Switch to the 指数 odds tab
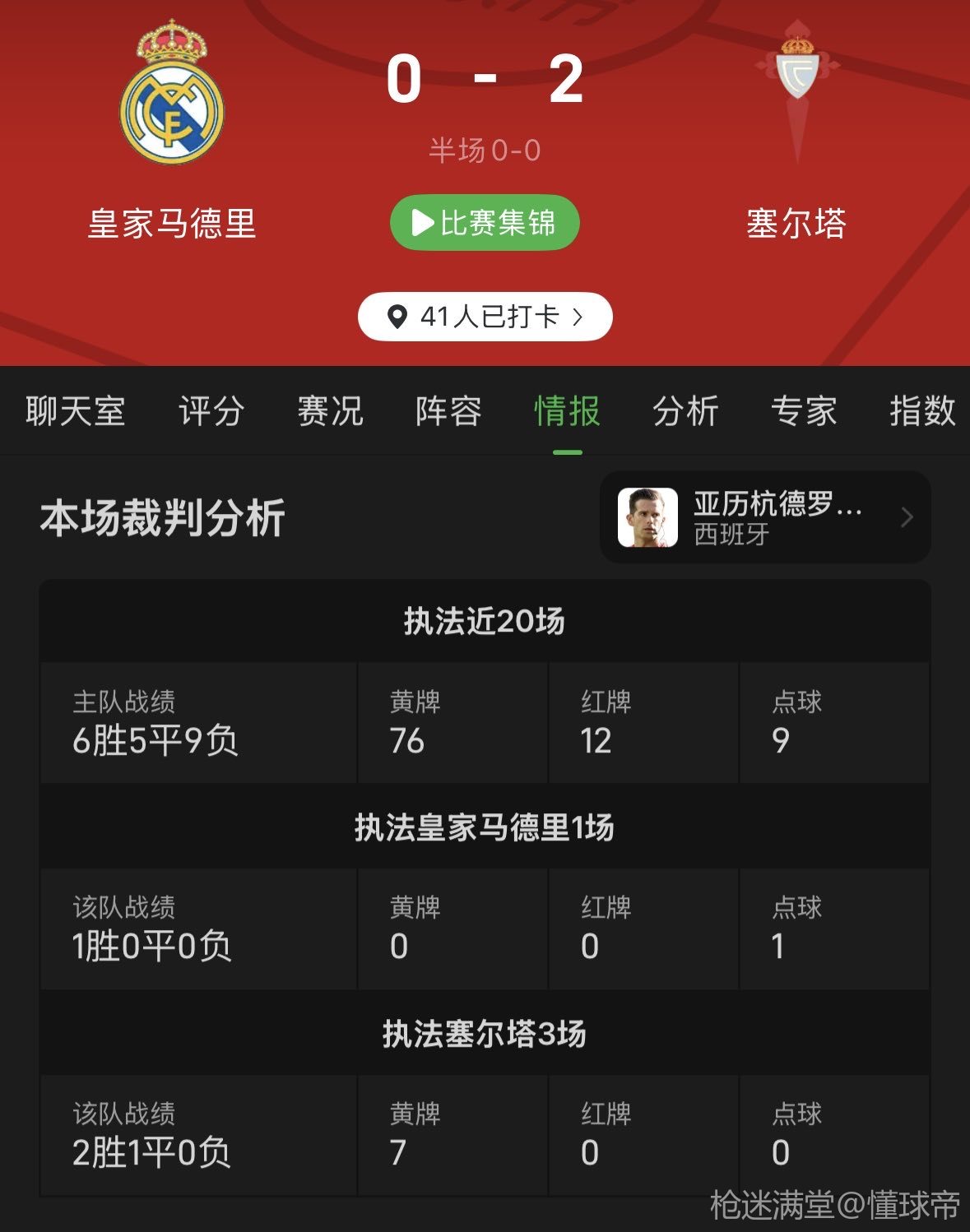The width and height of the screenshot is (970, 1232). click(921, 411)
